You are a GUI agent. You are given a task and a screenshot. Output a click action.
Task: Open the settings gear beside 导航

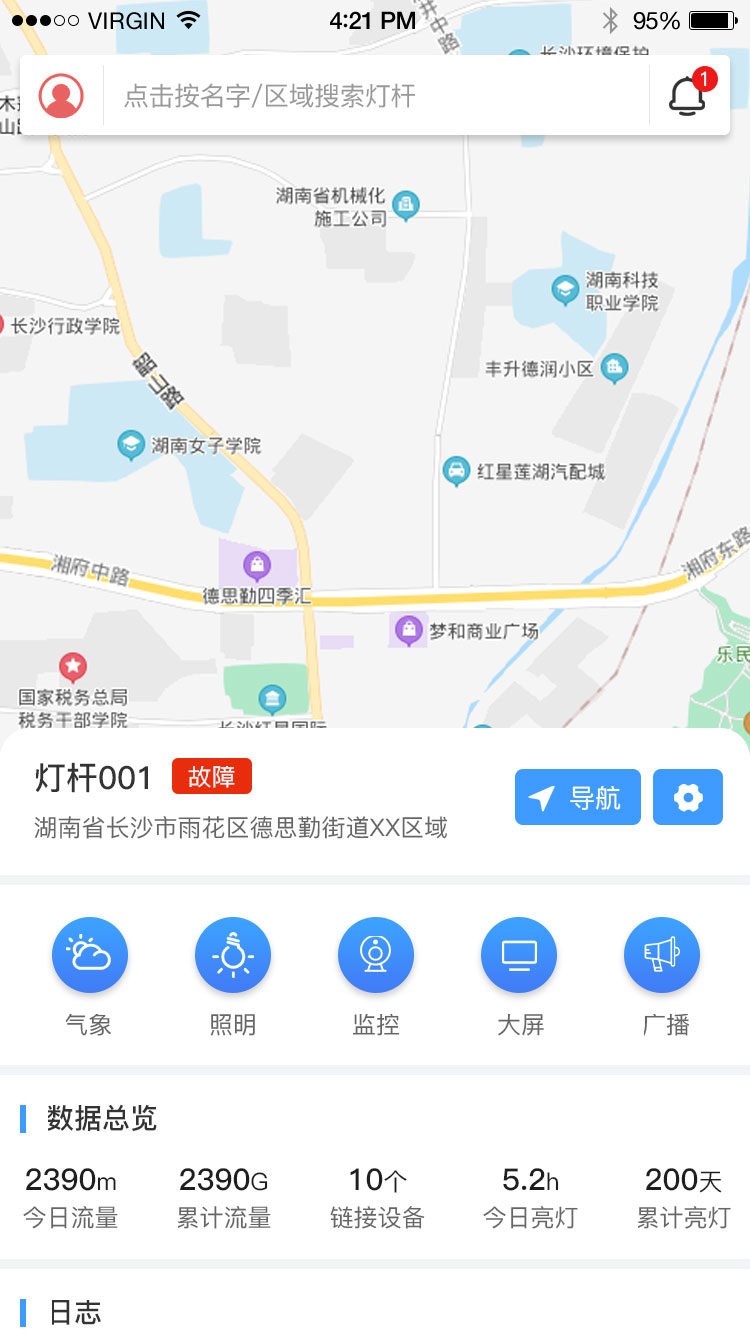[x=688, y=797]
